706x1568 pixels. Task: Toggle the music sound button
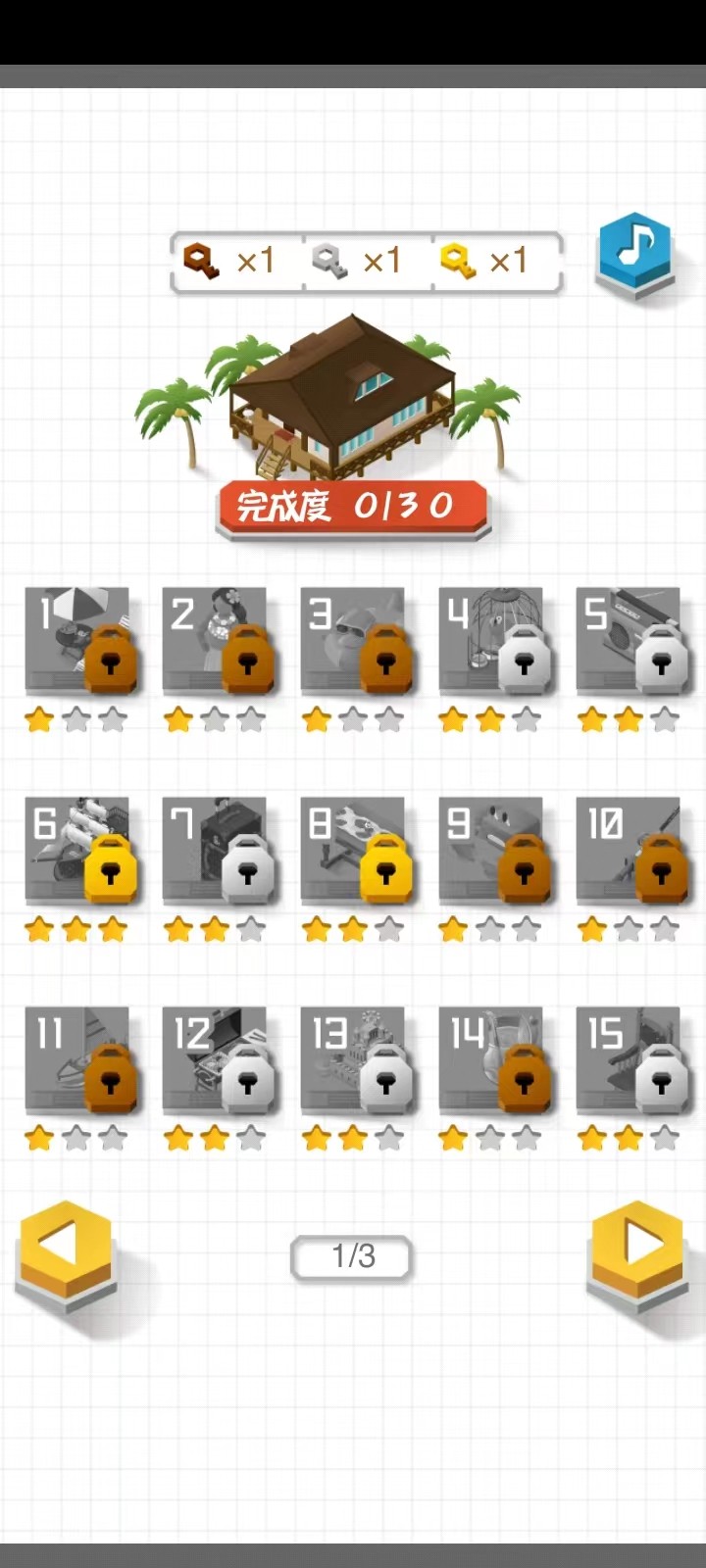(x=635, y=250)
